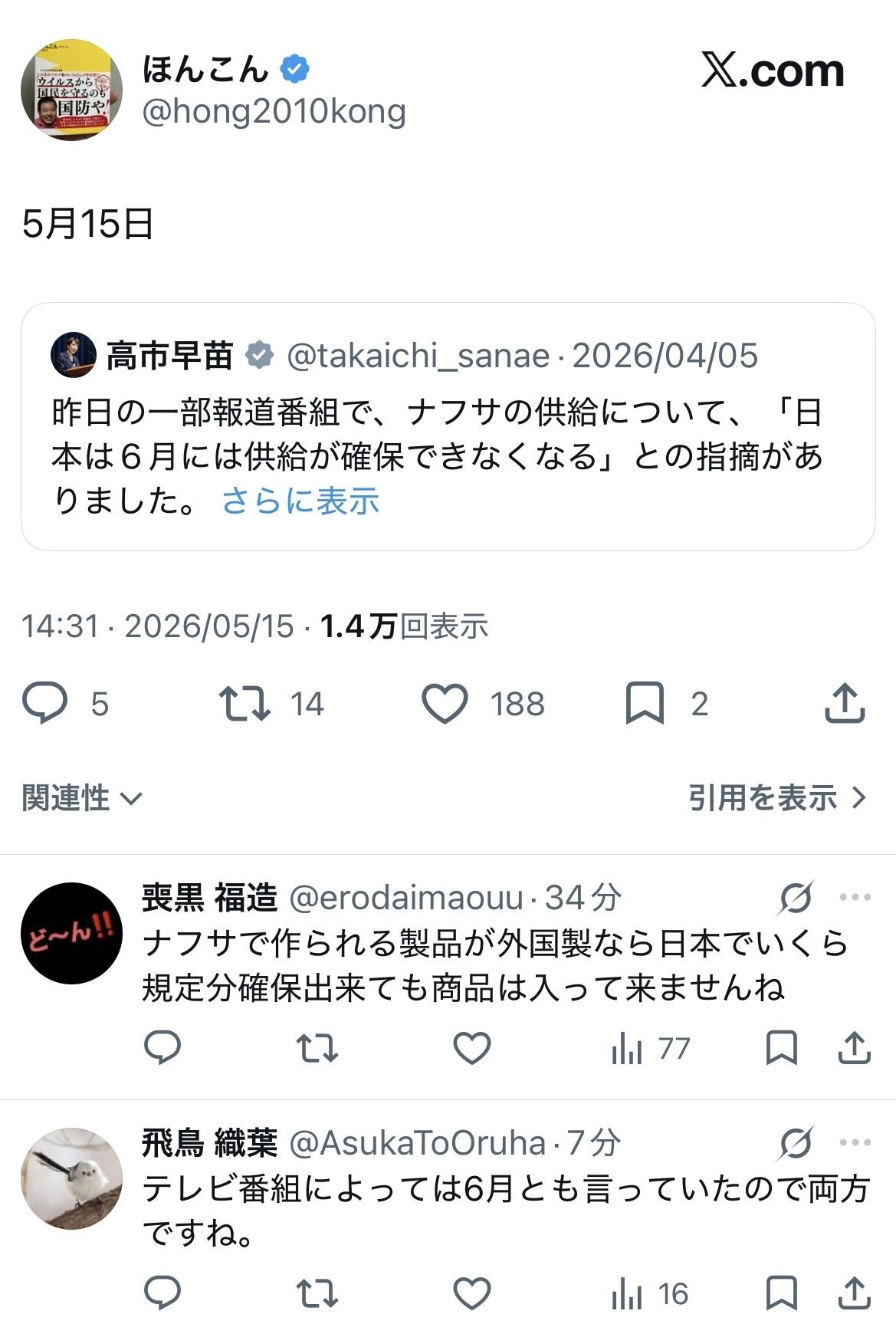Like 飛鳥 織葉's reply

(472, 1293)
